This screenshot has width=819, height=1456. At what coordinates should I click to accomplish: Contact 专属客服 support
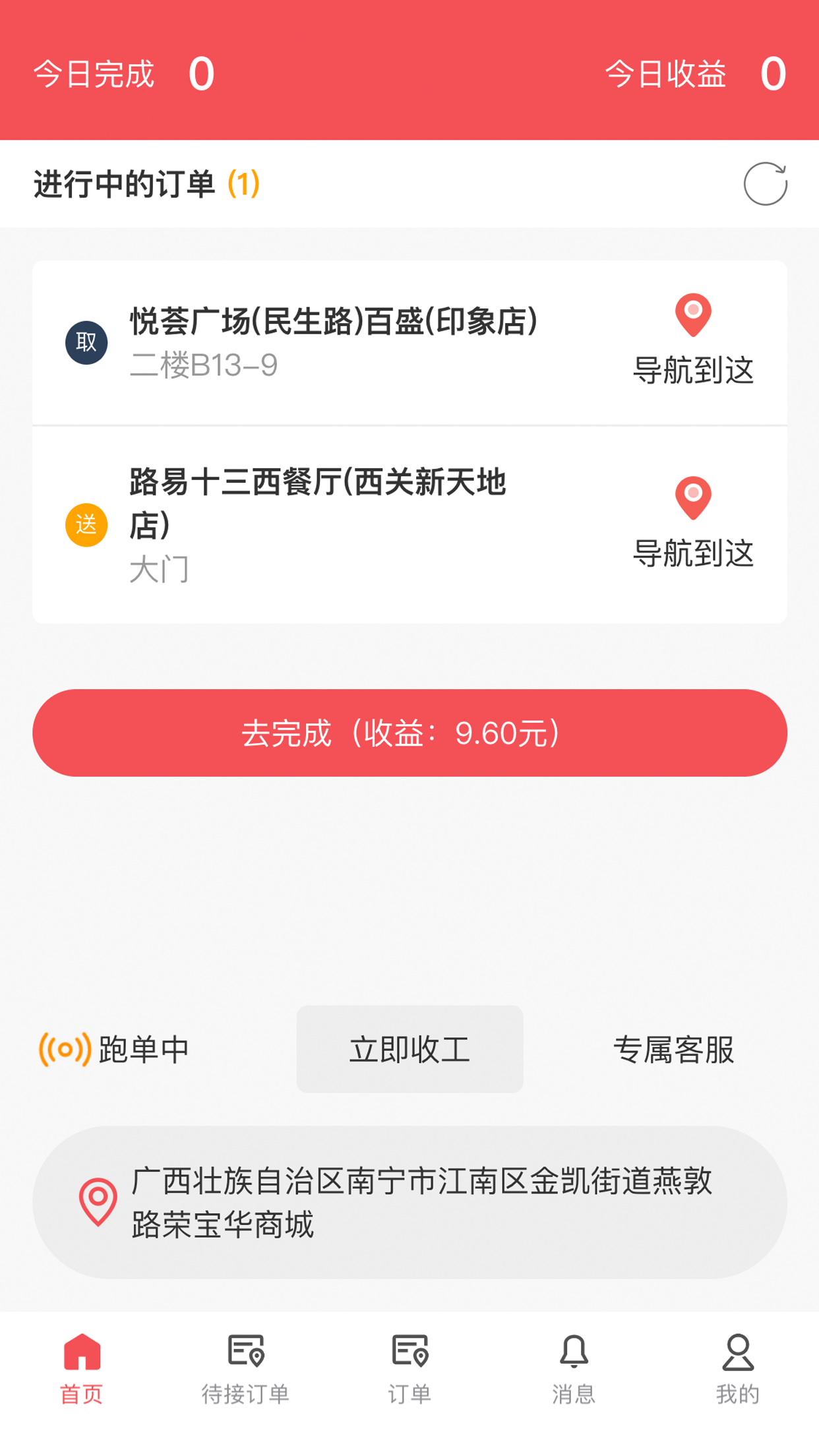pyautogui.click(x=673, y=1048)
